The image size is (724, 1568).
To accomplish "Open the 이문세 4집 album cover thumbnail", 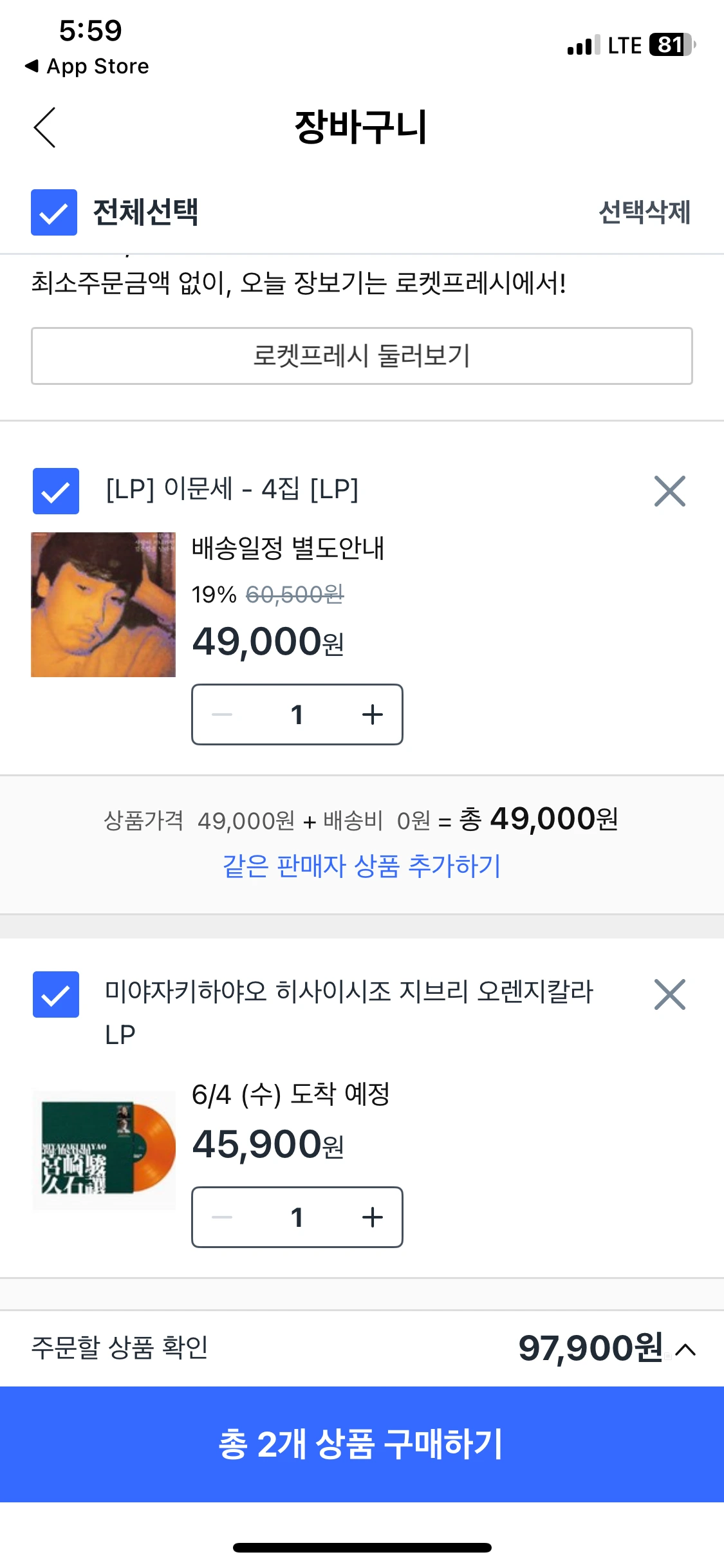I will pyautogui.click(x=104, y=604).
